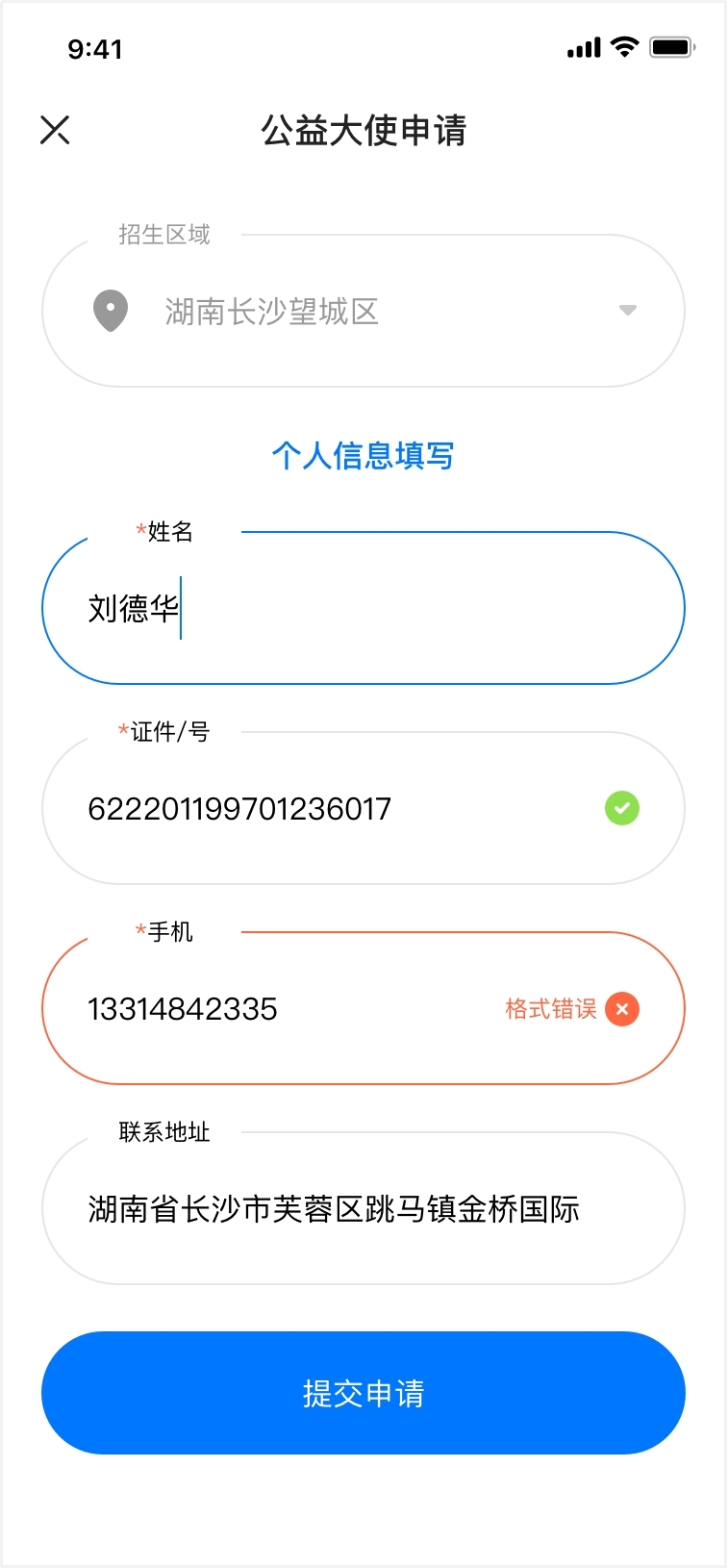
Task: Select the 公益大使申请 title bar
Action: tap(364, 132)
